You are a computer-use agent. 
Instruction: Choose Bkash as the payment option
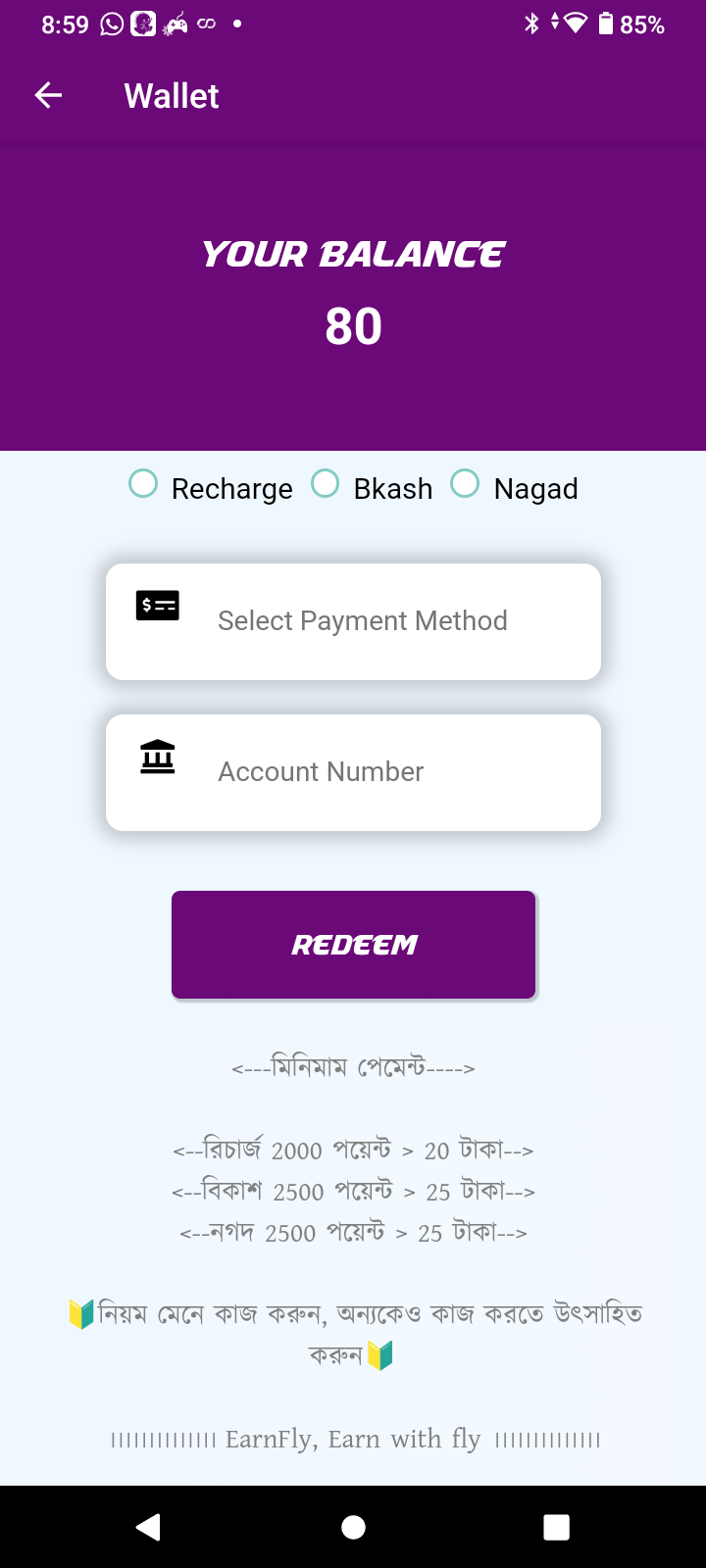pyautogui.click(x=326, y=484)
